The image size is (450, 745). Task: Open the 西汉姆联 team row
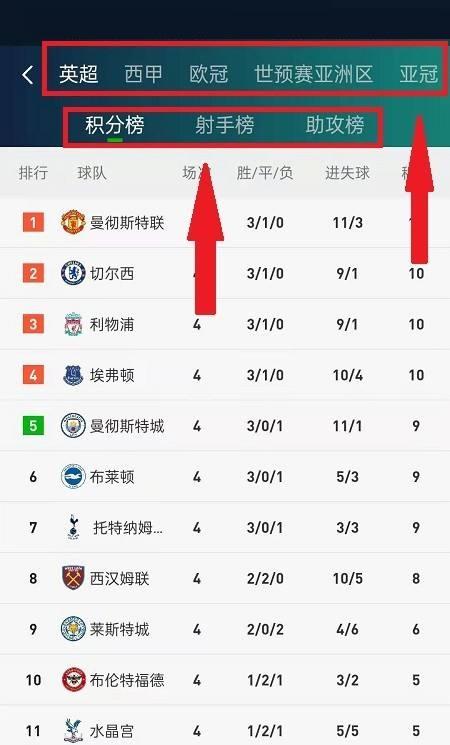tap(225, 578)
